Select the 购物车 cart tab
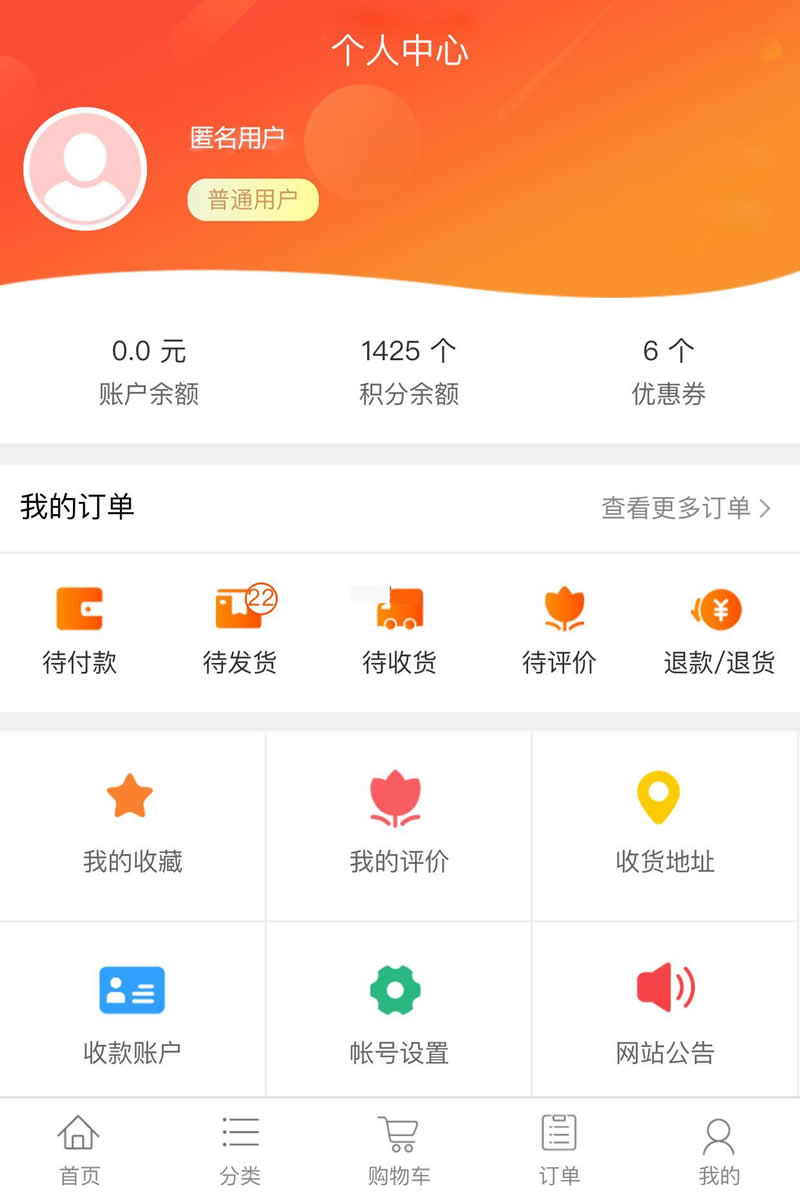The width and height of the screenshot is (800, 1197). click(x=399, y=1145)
